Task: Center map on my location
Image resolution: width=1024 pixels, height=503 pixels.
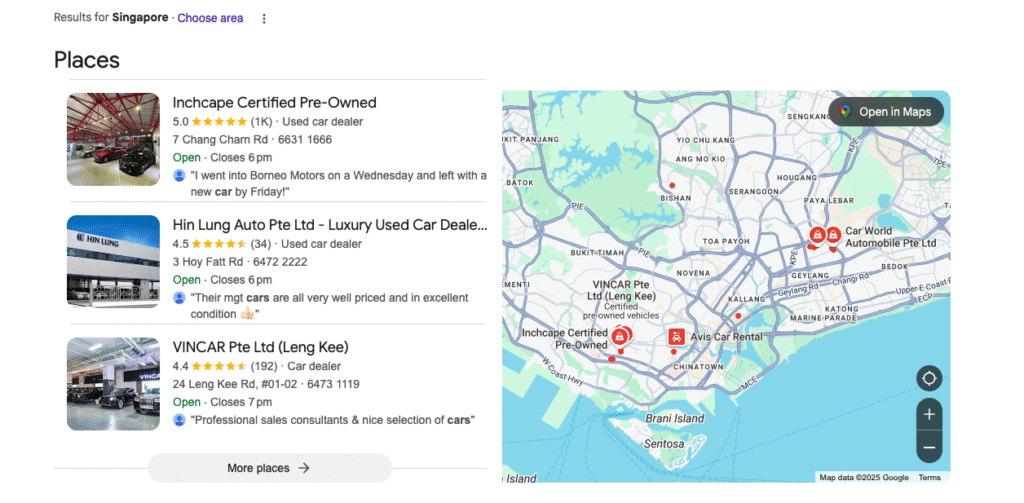Action: (929, 378)
